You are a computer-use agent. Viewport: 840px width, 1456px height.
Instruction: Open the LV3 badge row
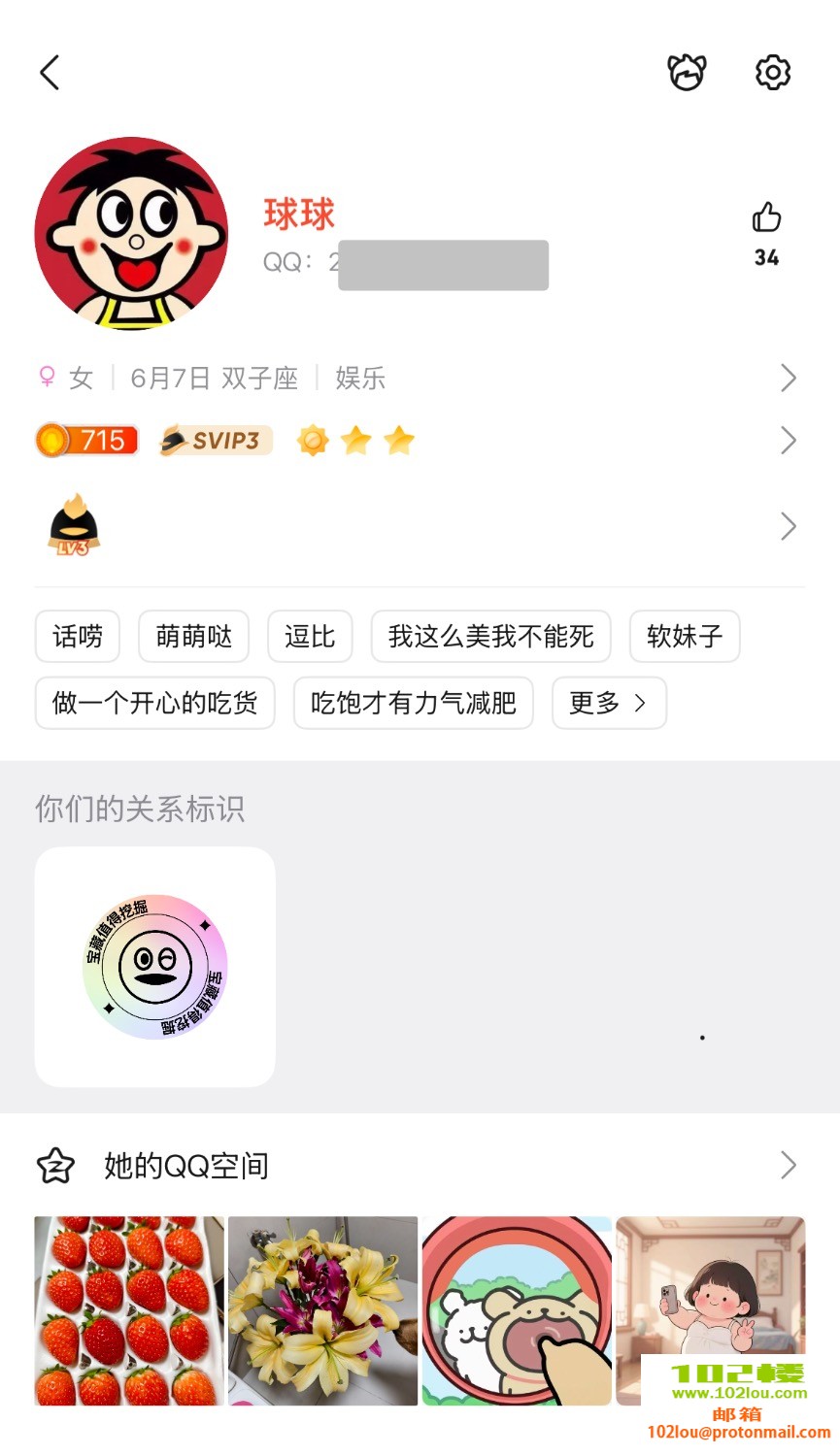coord(418,526)
